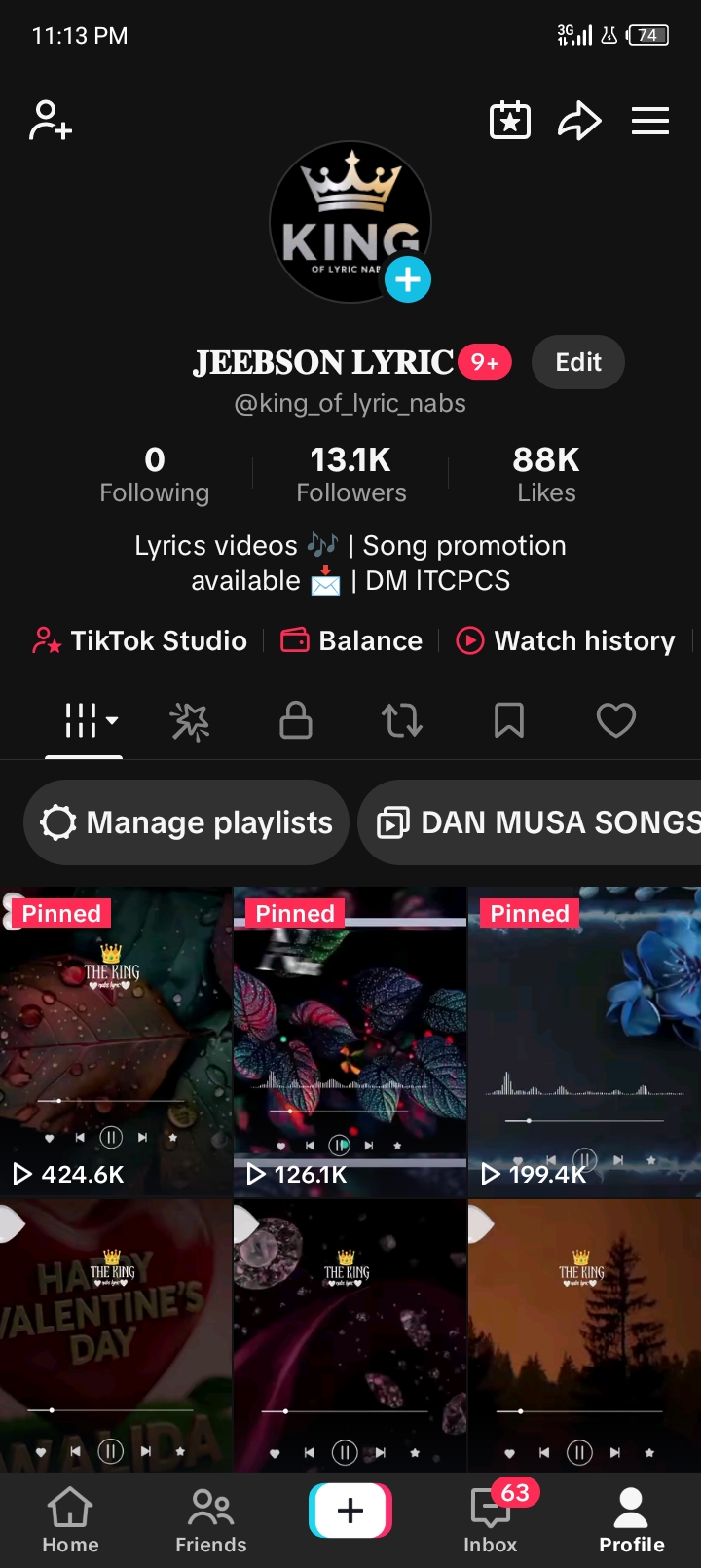Tap the Edit profile button
This screenshot has height=1568, width=701.
coord(577,362)
